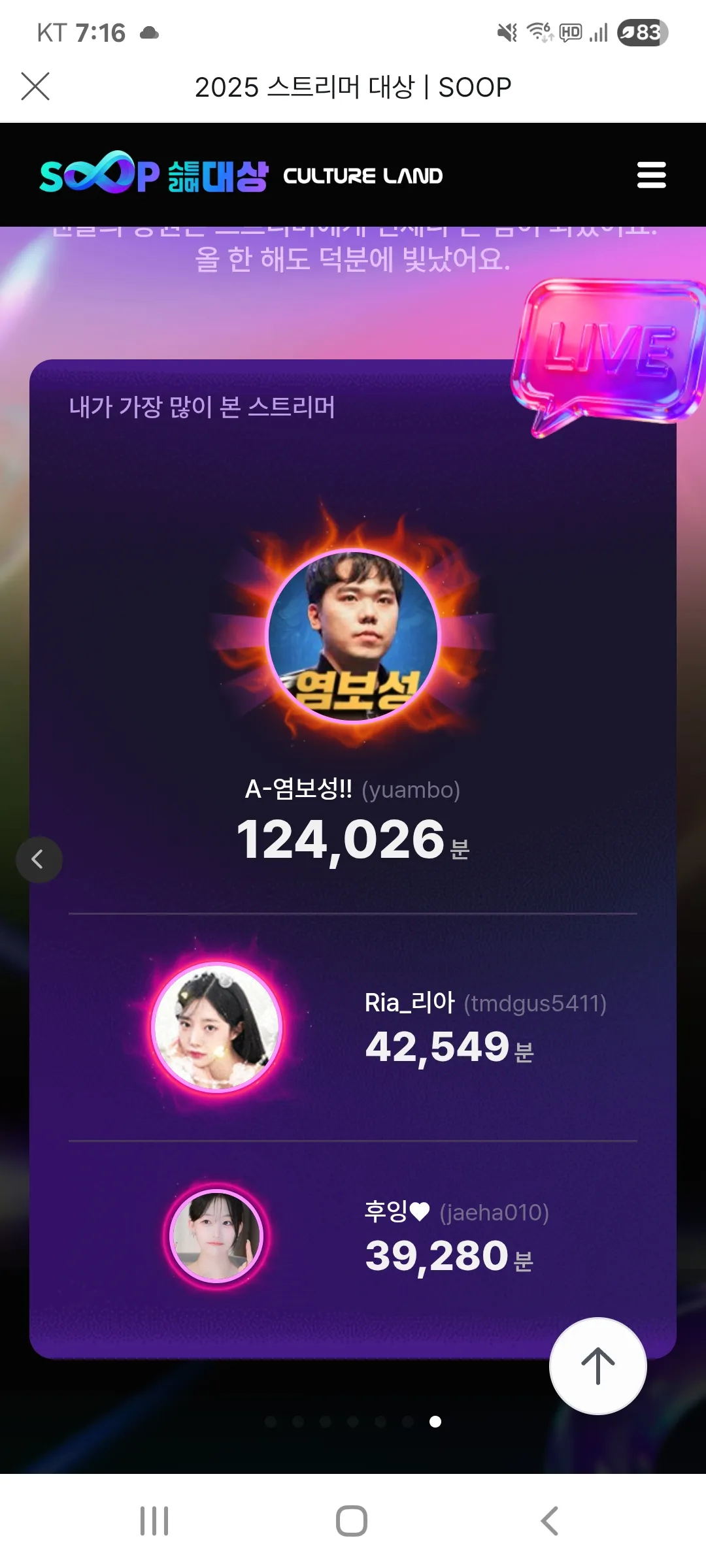Open 후잉♥ streamer profile picture
Viewport: 706px width, 1568px height.
coord(216,1235)
